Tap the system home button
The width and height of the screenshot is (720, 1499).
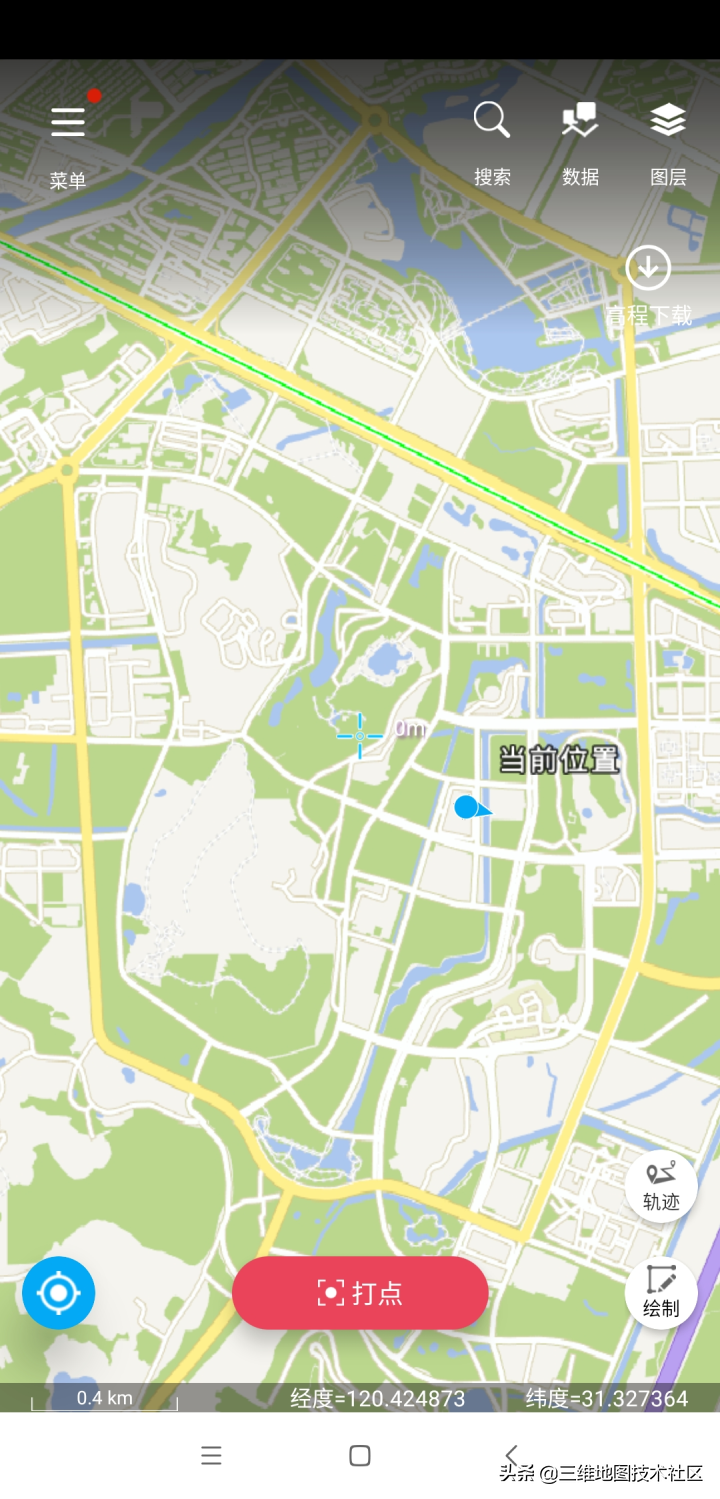pos(360,1455)
